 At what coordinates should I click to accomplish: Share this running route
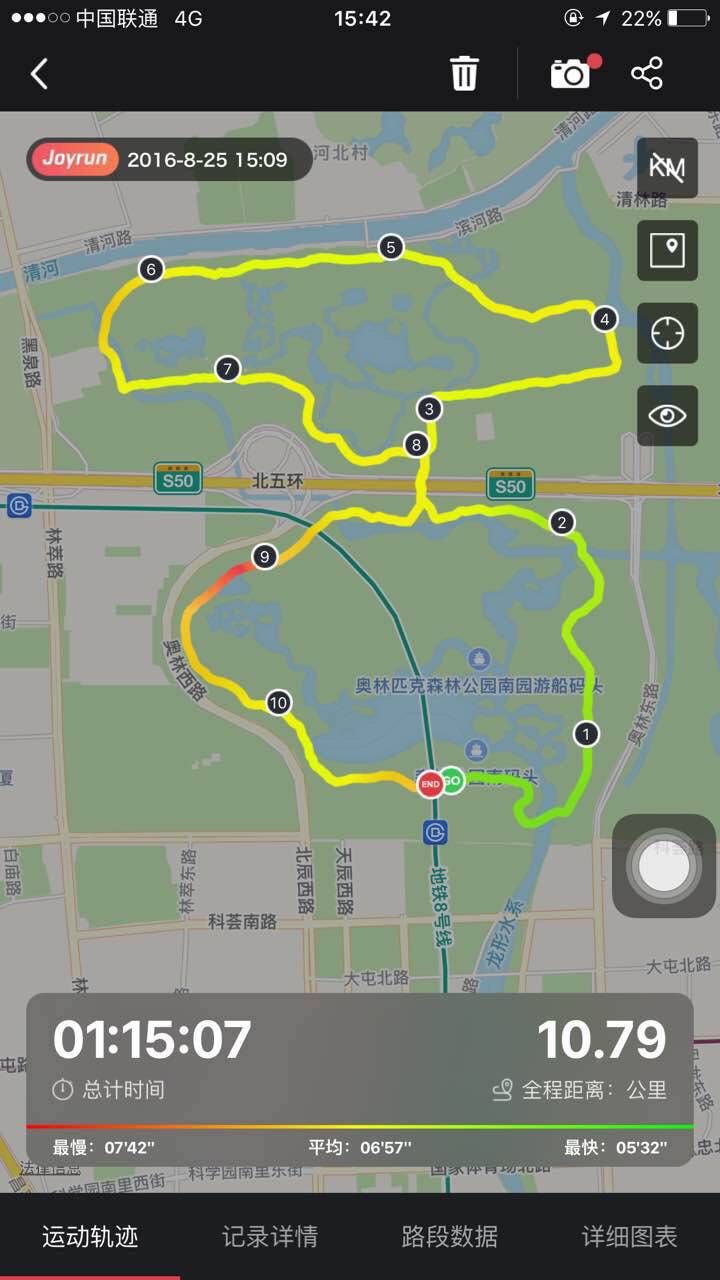pos(647,74)
